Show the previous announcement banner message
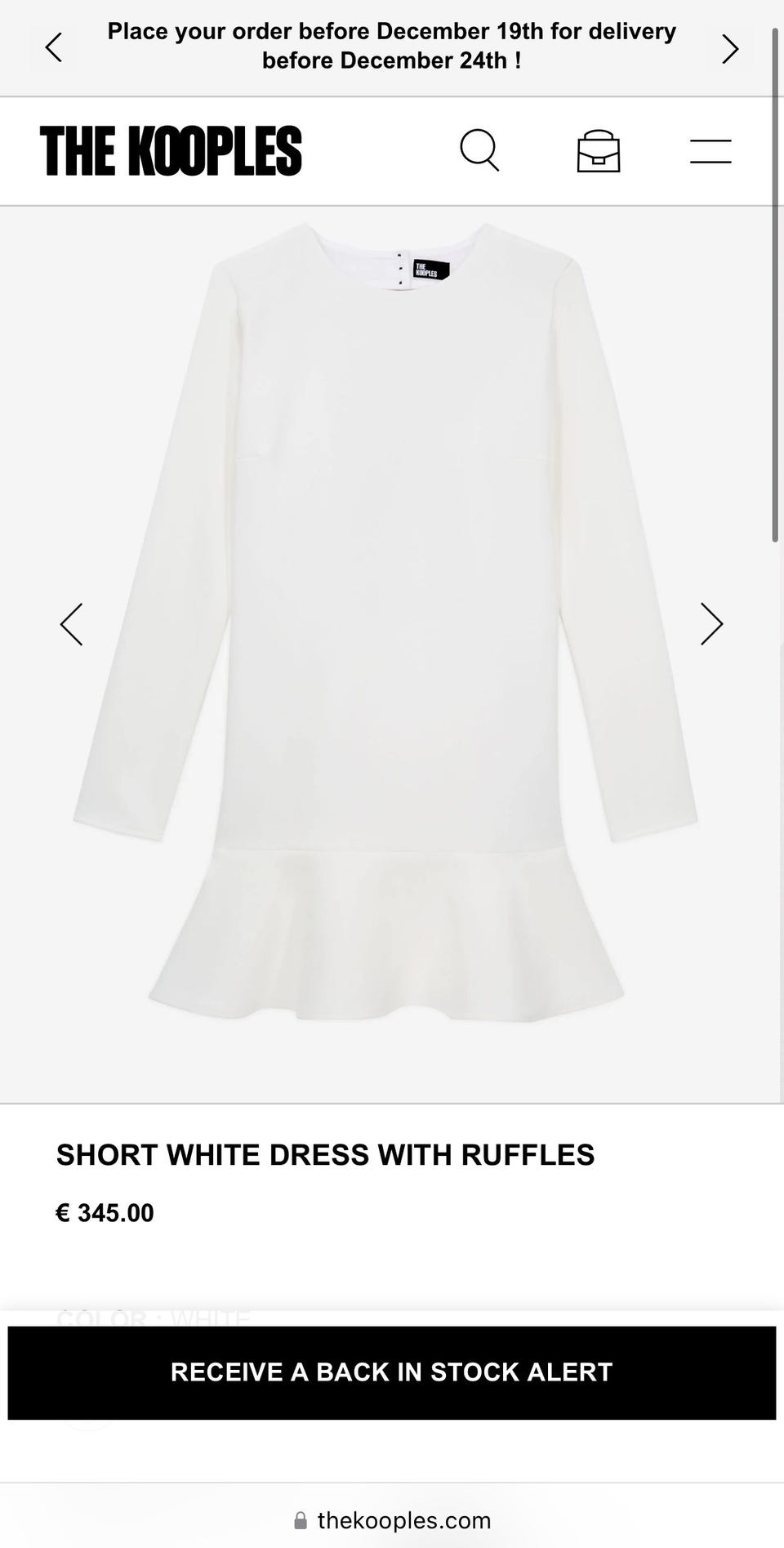The image size is (784, 1548). (x=54, y=47)
